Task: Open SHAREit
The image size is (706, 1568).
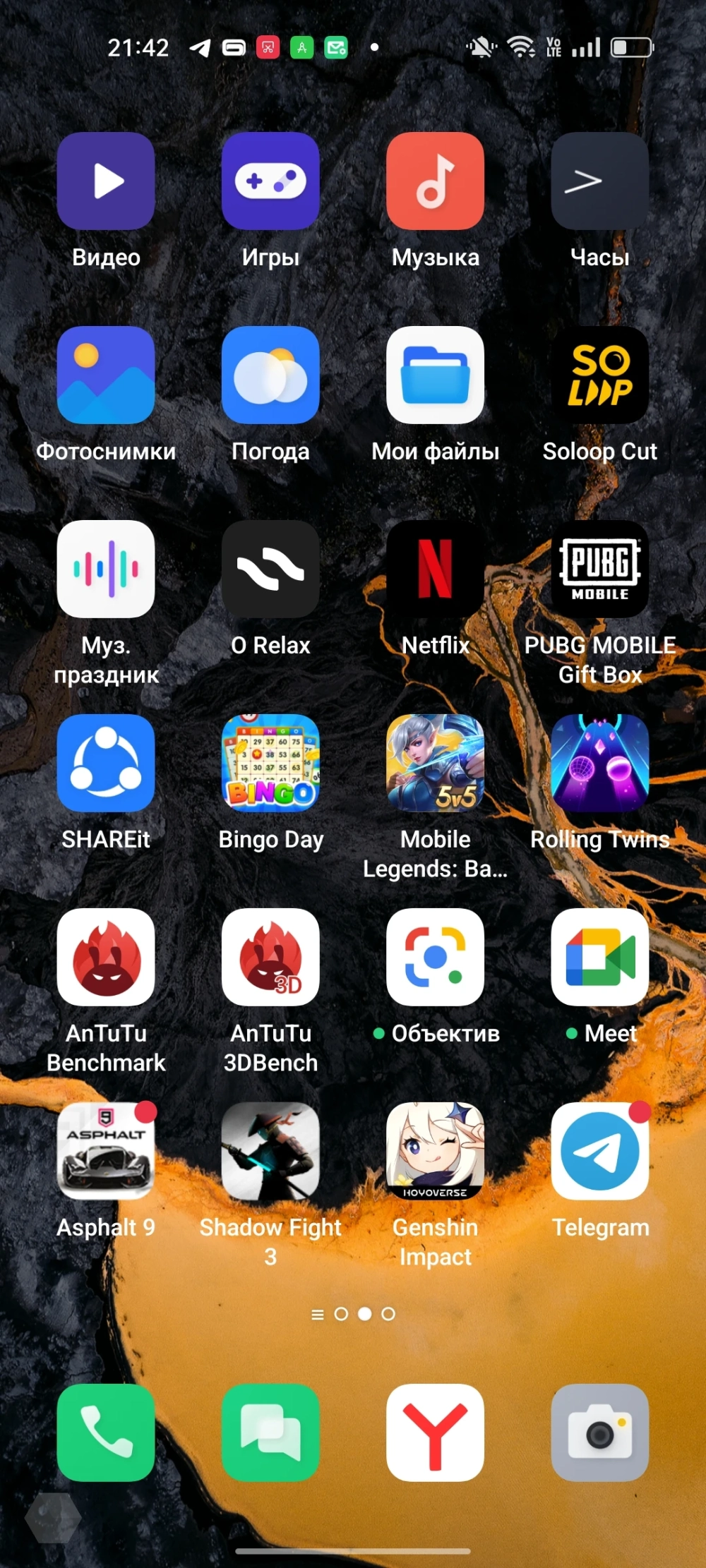Action: click(x=106, y=763)
